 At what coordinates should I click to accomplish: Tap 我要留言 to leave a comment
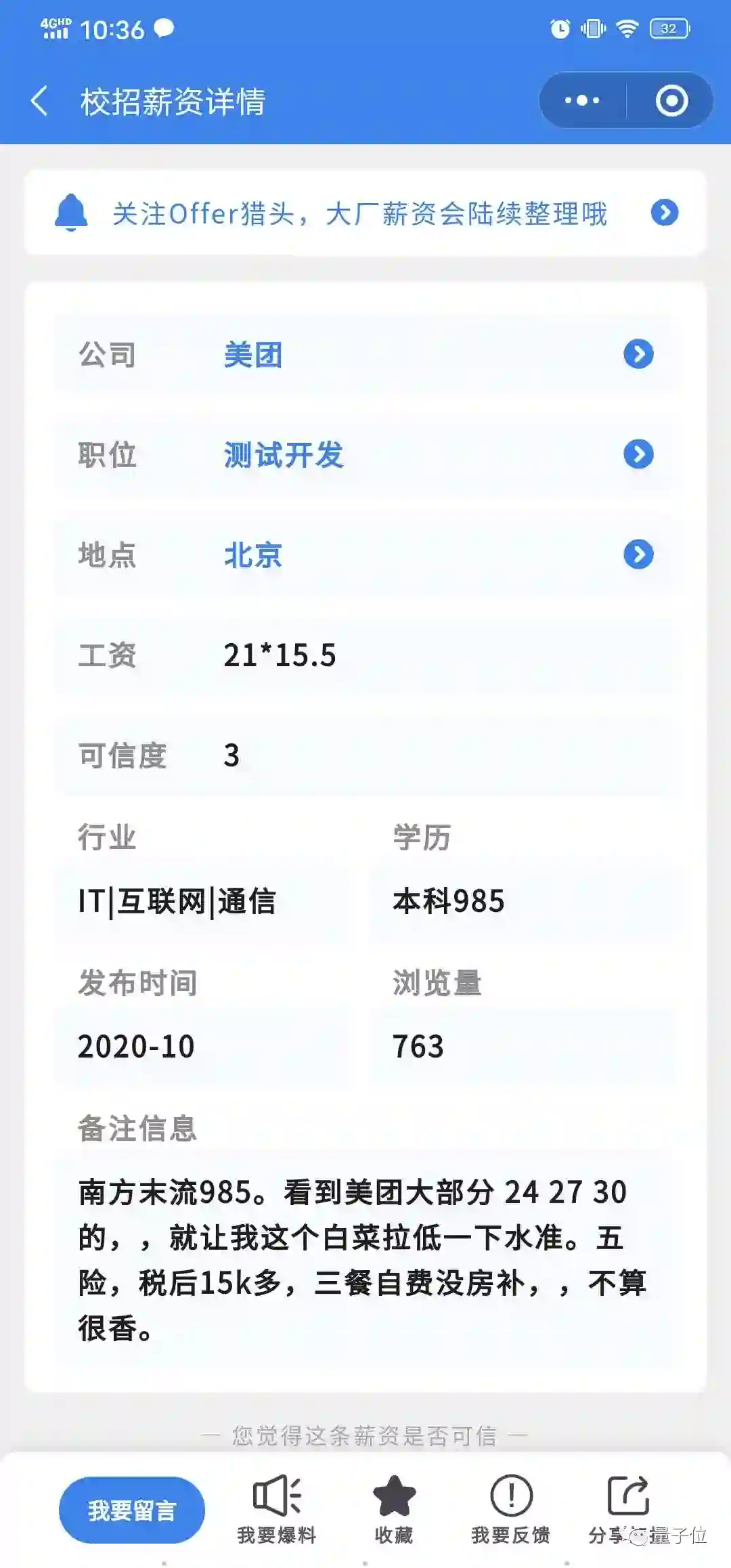132,1510
